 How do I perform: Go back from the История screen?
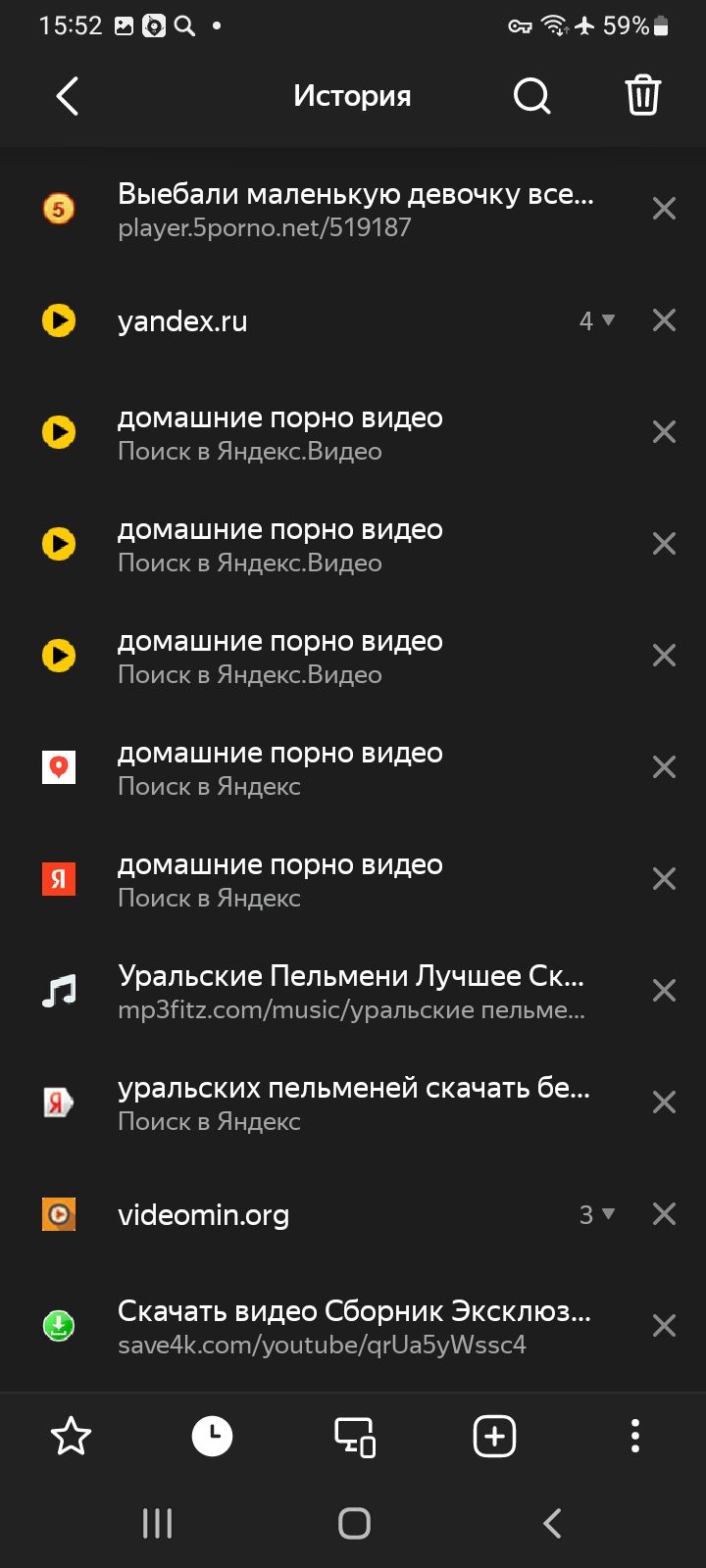pos(67,96)
